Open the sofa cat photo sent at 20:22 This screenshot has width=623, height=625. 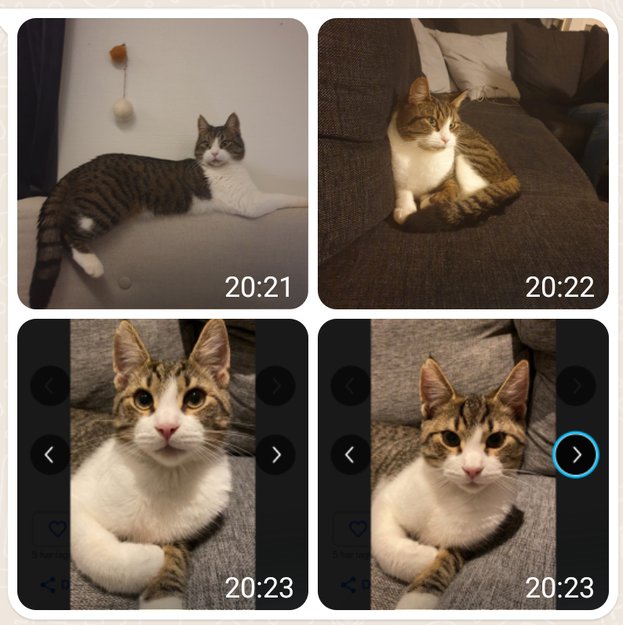pyautogui.click(x=463, y=163)
